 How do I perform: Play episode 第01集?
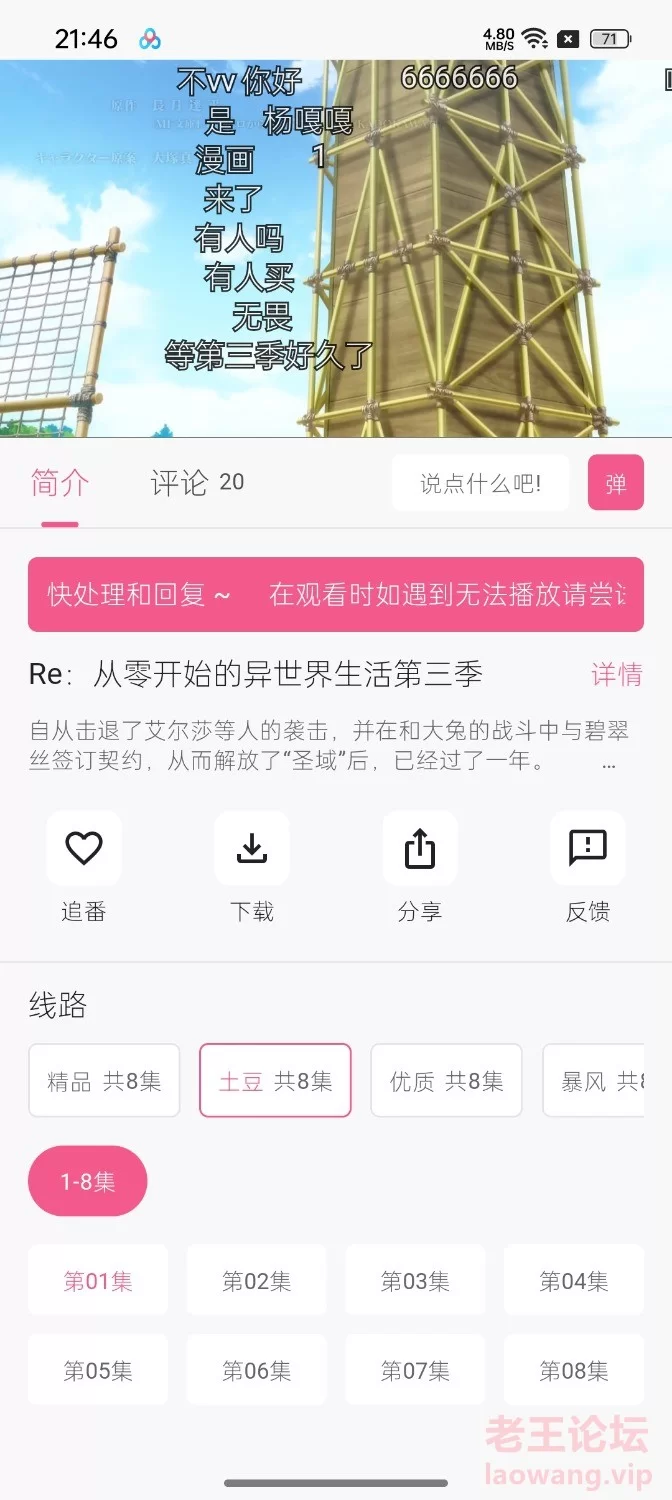pyautogui.click(x=98, y=1281)
